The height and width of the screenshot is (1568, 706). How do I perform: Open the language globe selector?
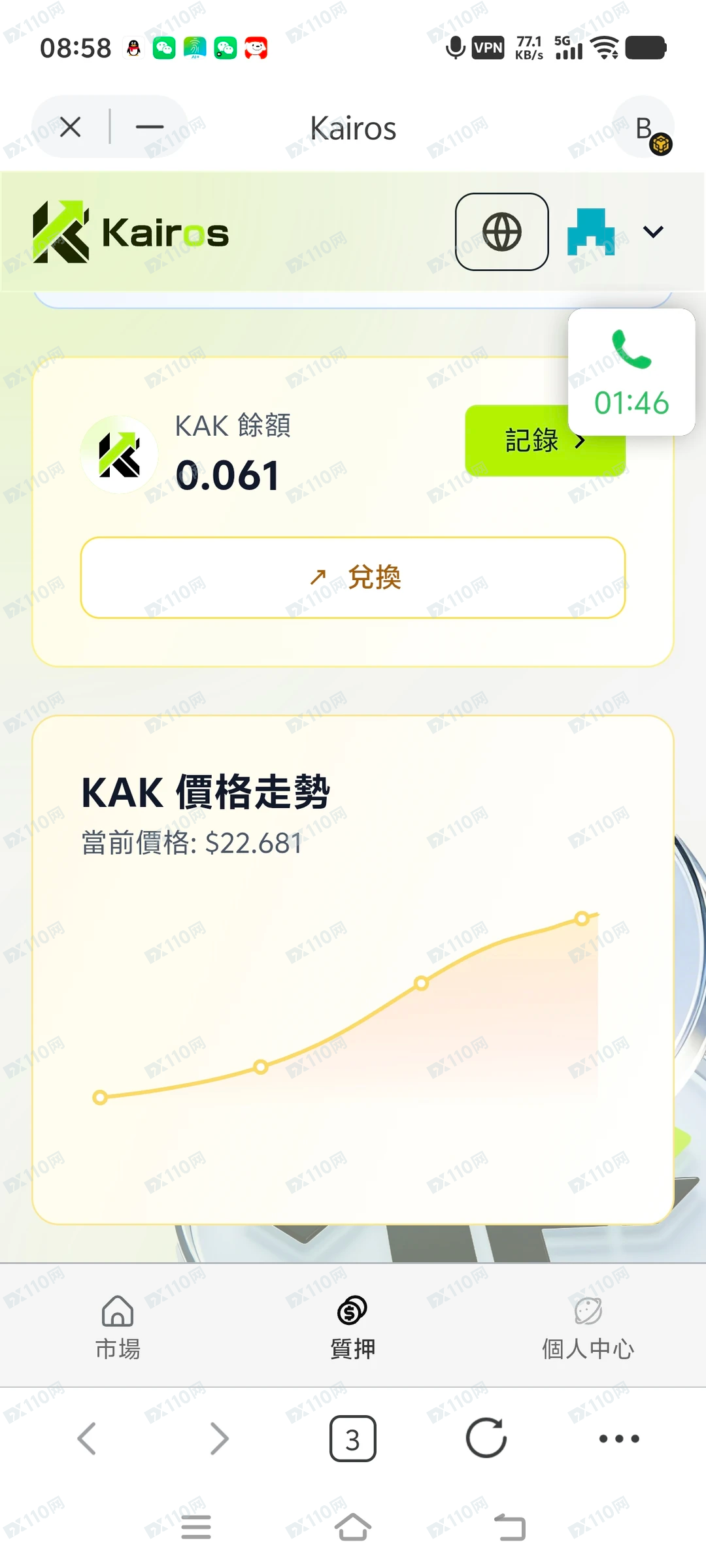coord(501,232)
